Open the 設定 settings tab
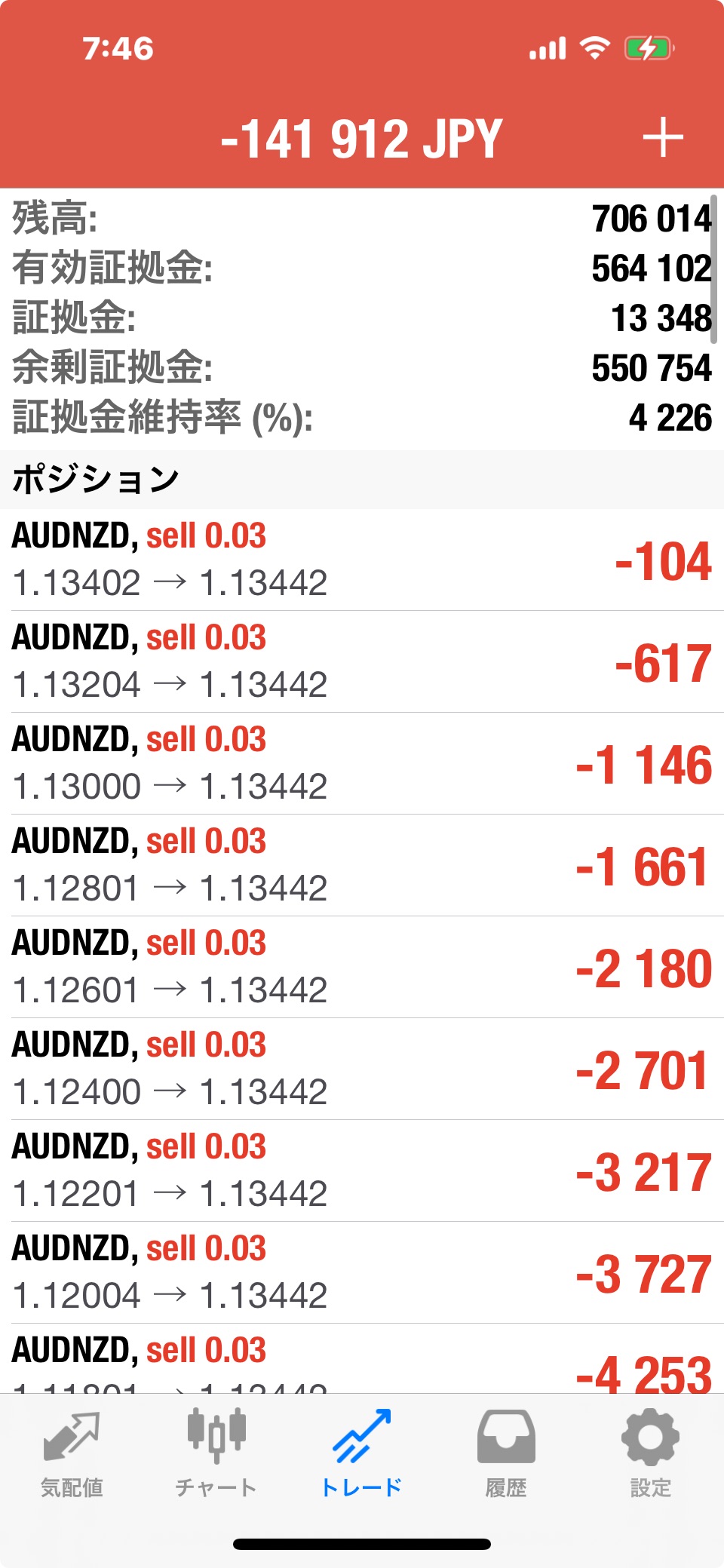The height and width of the screenshot is (1568, 724). (650, 1453)
